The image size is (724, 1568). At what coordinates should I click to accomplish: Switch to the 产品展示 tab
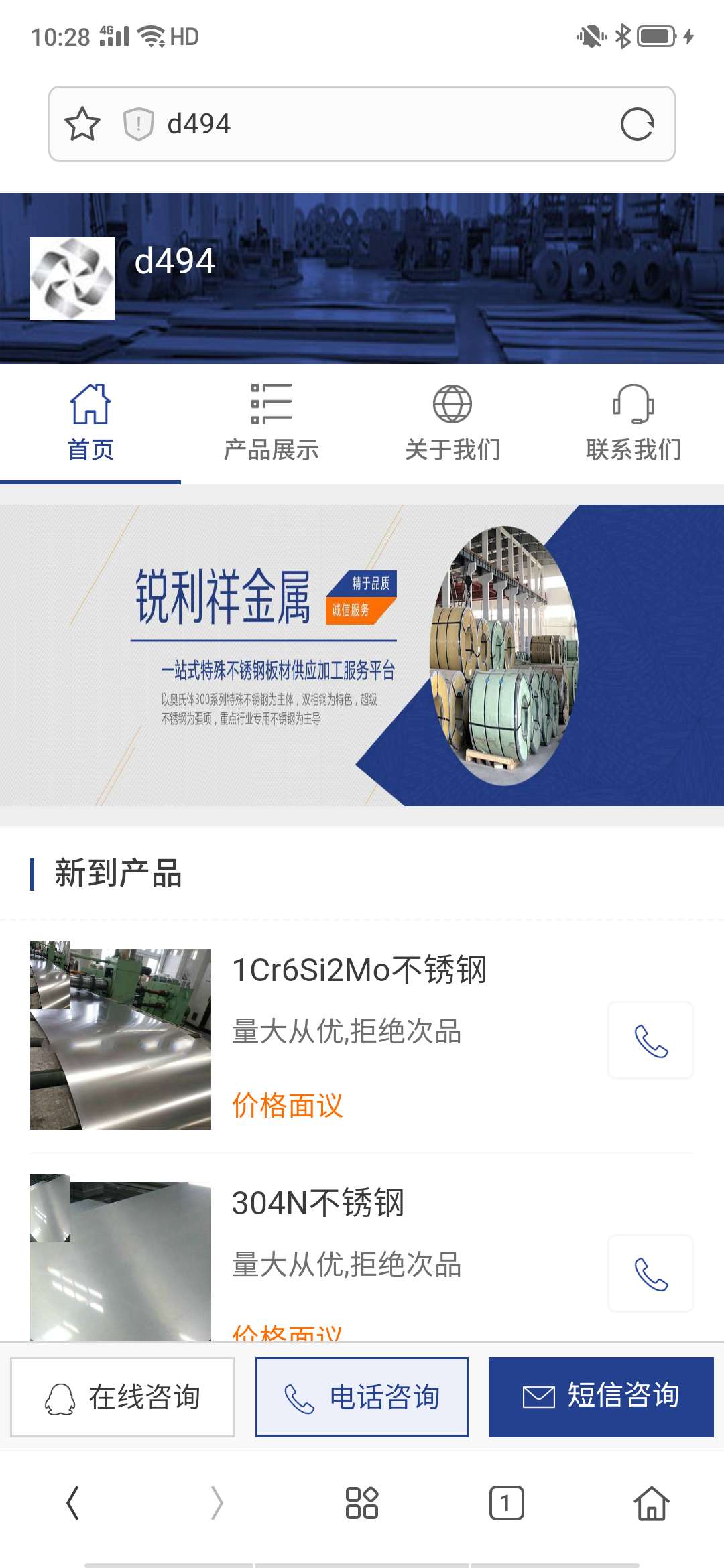pos(271,423)
